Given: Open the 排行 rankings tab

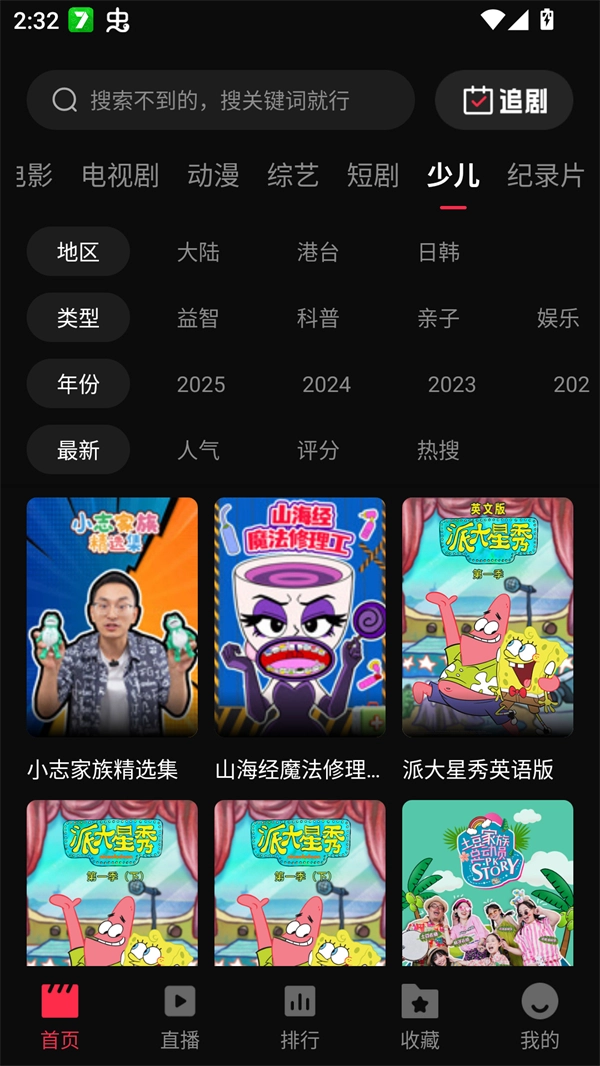Looking at the screenshot, I should (x=300, y=1016).
